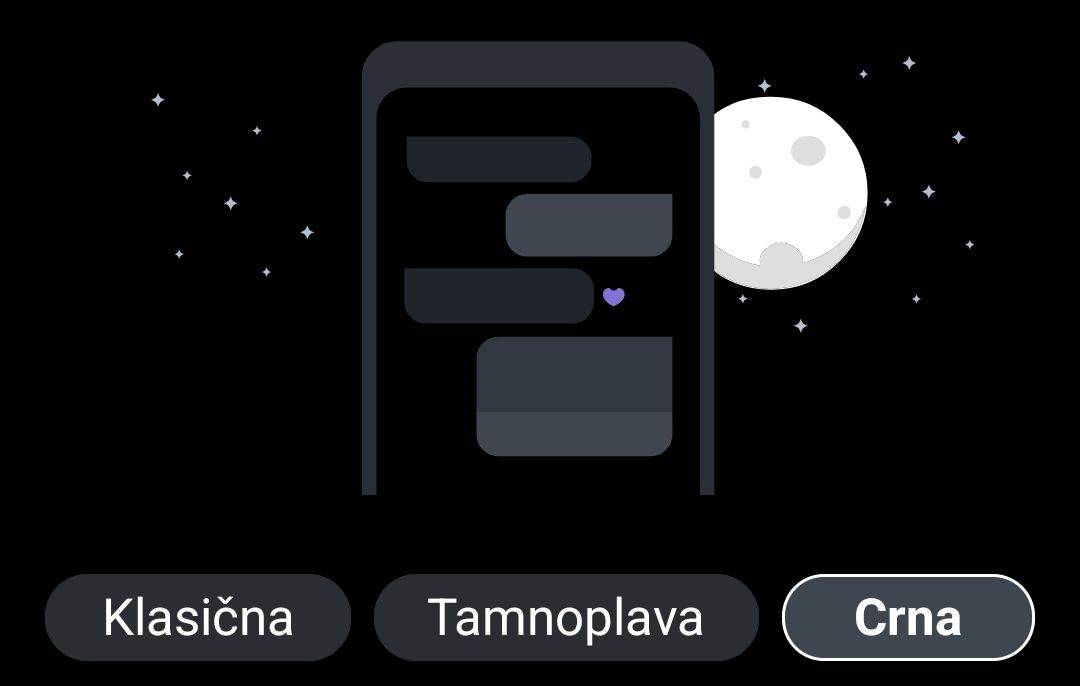Choose the Crna theme
The width and height of the screenshot is (1080, 686).
point(907,617)
